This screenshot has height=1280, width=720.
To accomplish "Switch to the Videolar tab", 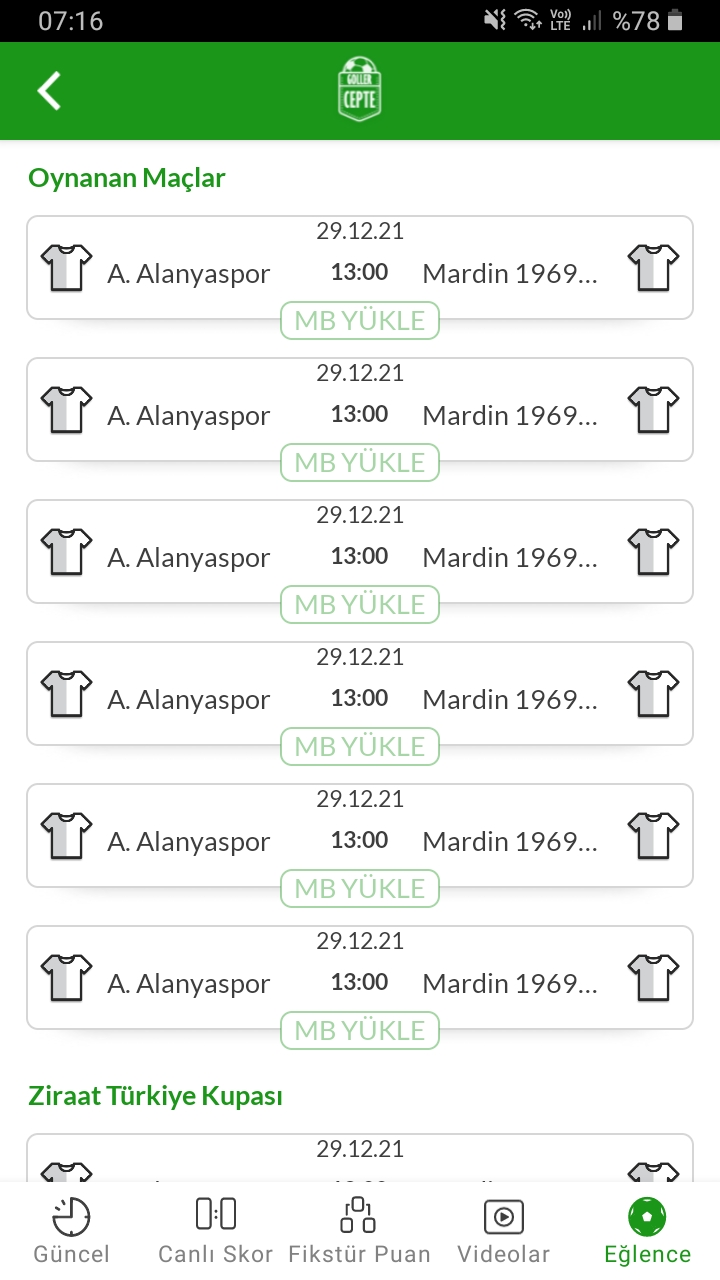I will pos(504,1231).
